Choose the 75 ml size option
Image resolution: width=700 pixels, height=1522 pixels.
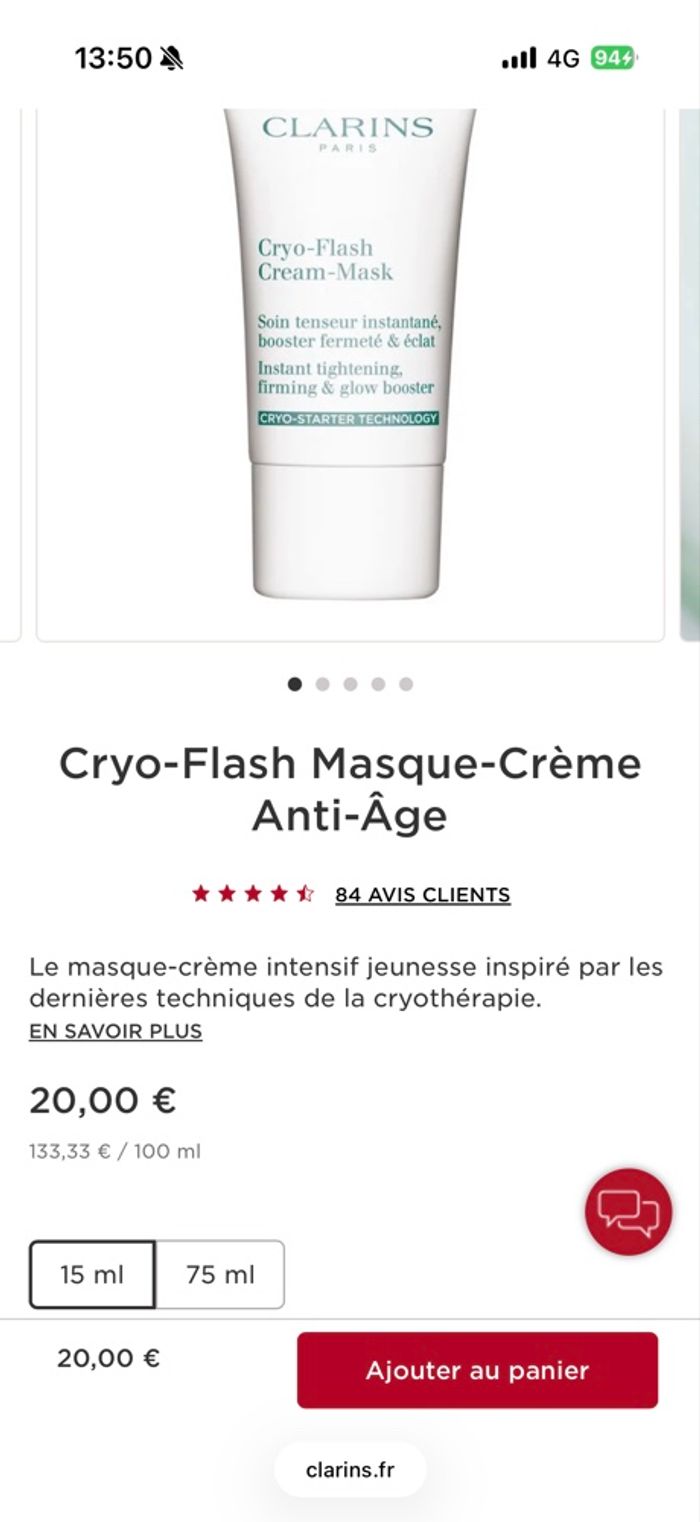click(220, 1275)
